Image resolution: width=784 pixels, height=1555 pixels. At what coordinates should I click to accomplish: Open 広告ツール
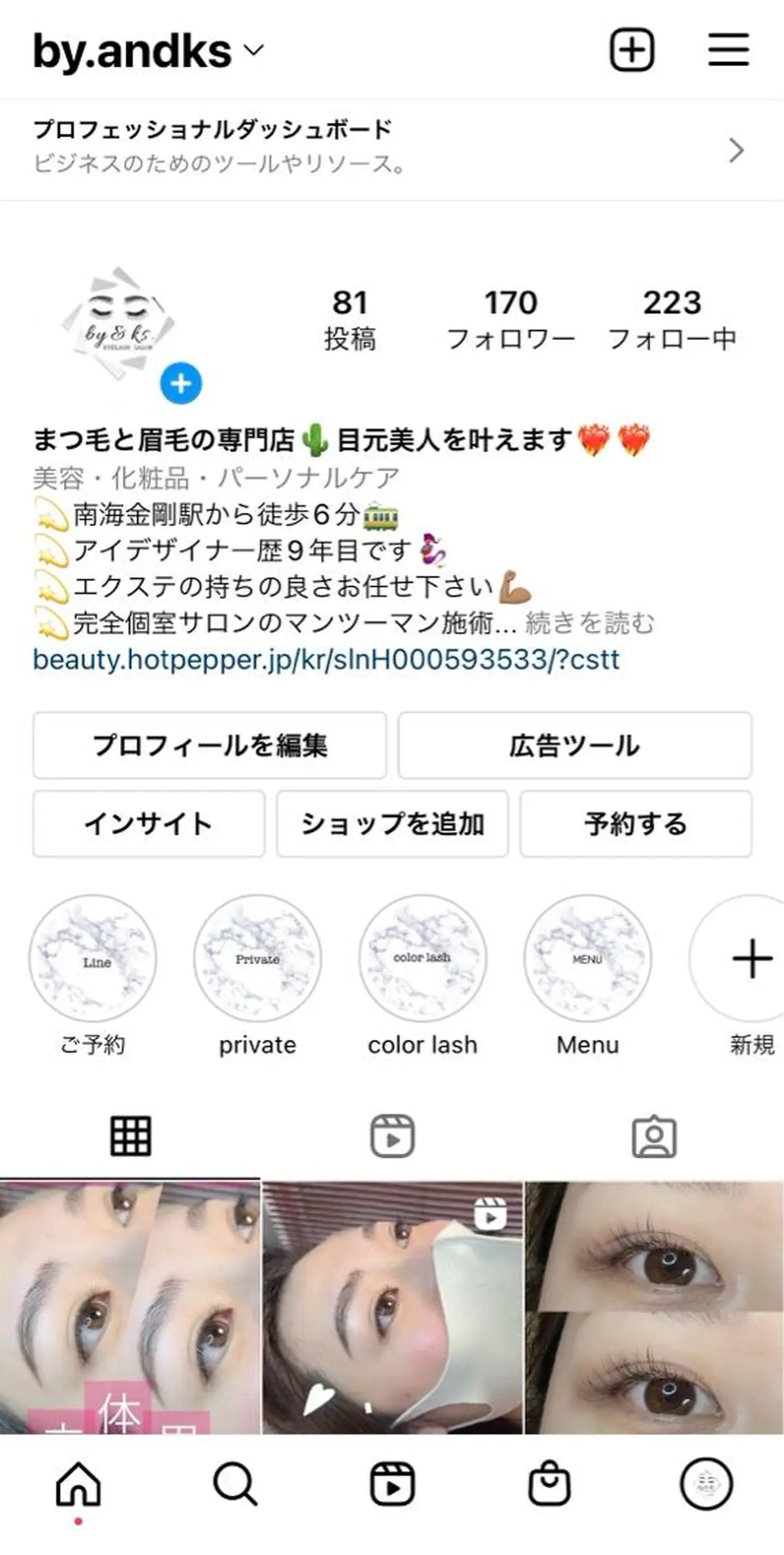point(575,745)
